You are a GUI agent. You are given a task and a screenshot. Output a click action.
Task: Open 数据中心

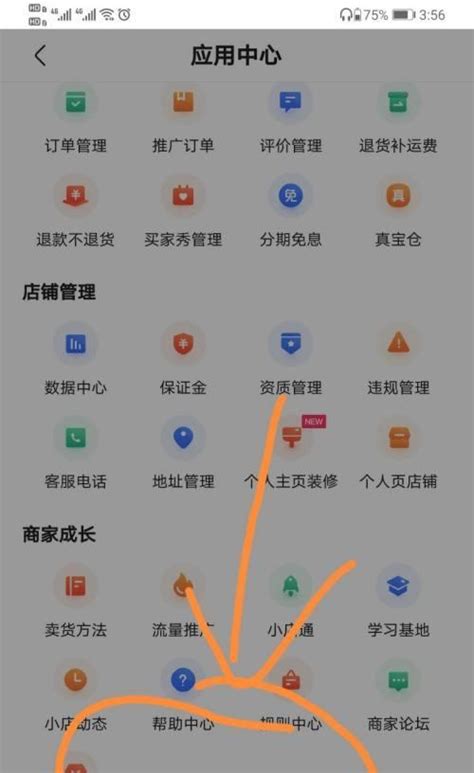(x=75, y=360)
